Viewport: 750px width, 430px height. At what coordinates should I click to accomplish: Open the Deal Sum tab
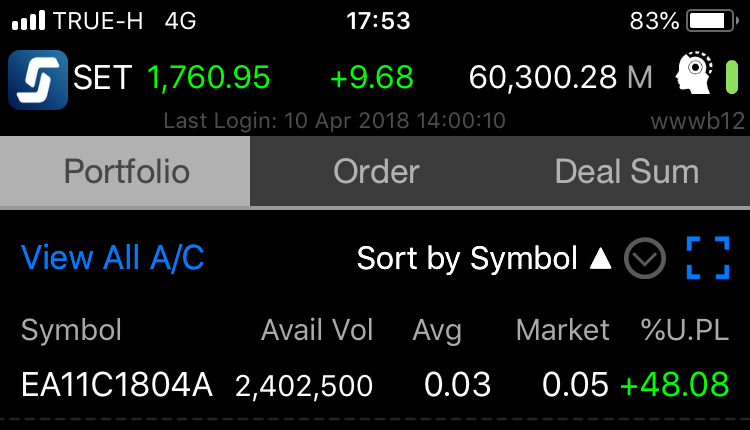[x=626, y=171]
